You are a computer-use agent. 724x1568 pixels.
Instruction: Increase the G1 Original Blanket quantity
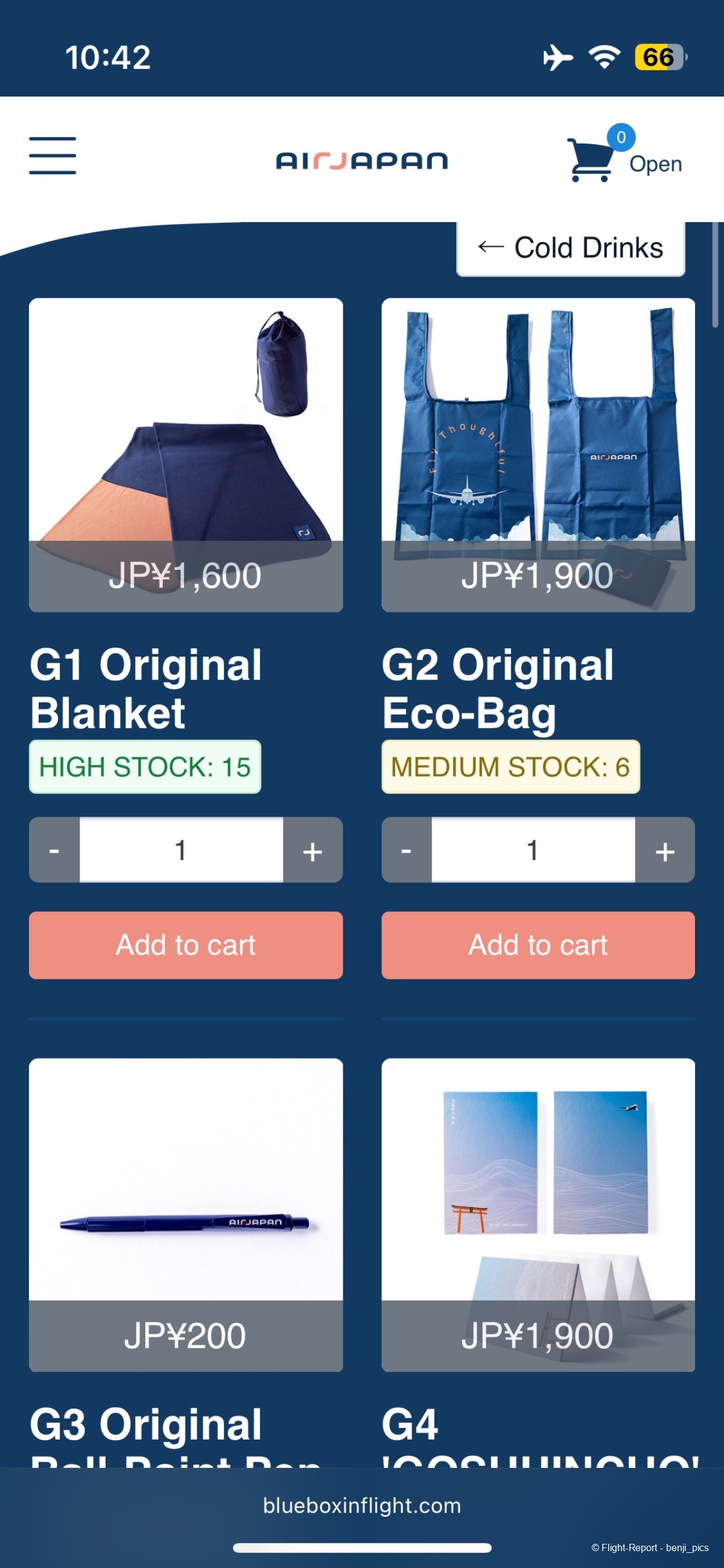click(313, 850)
